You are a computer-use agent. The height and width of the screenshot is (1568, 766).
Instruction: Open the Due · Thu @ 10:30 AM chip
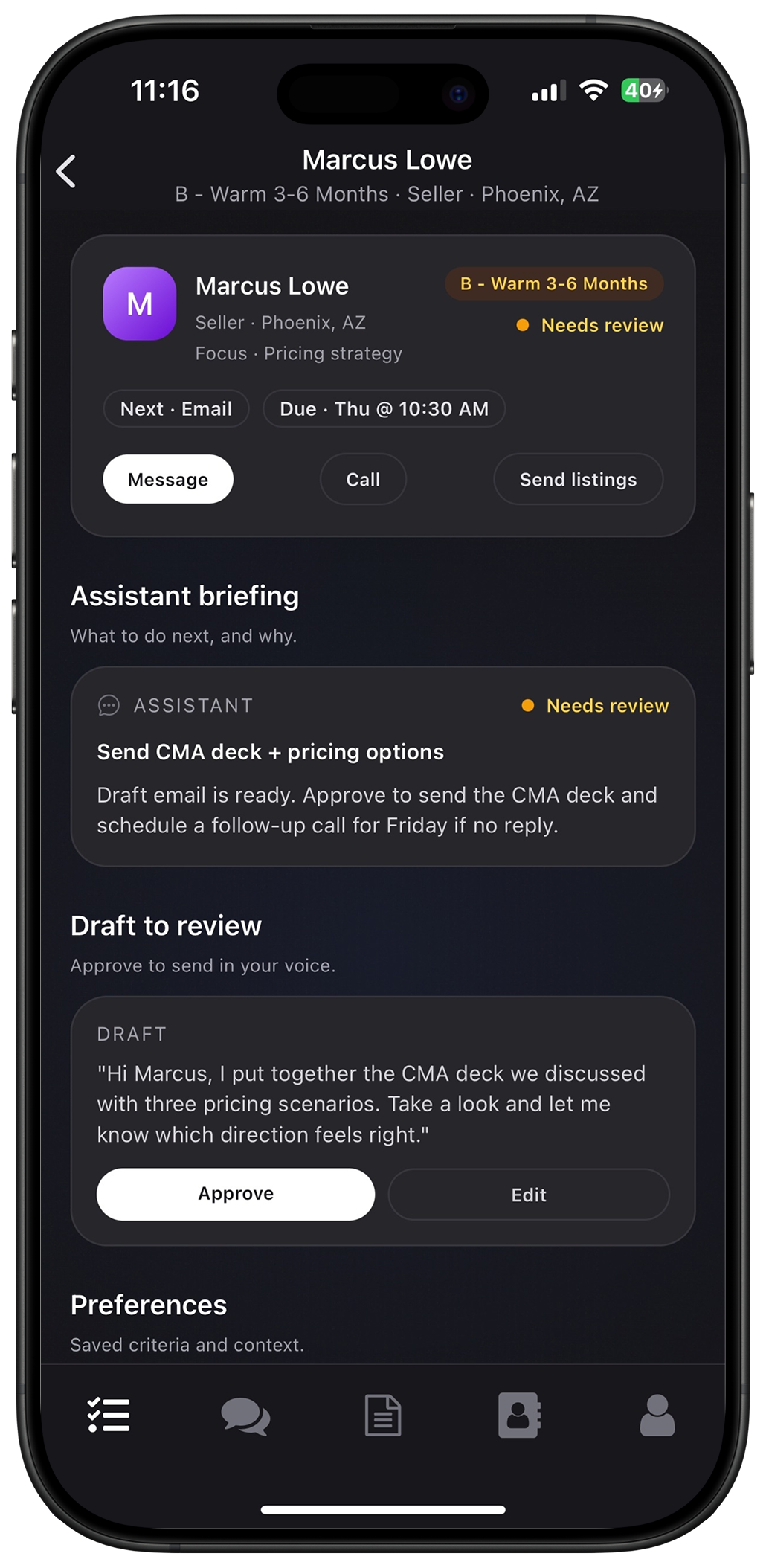click(x=384, y=408)
